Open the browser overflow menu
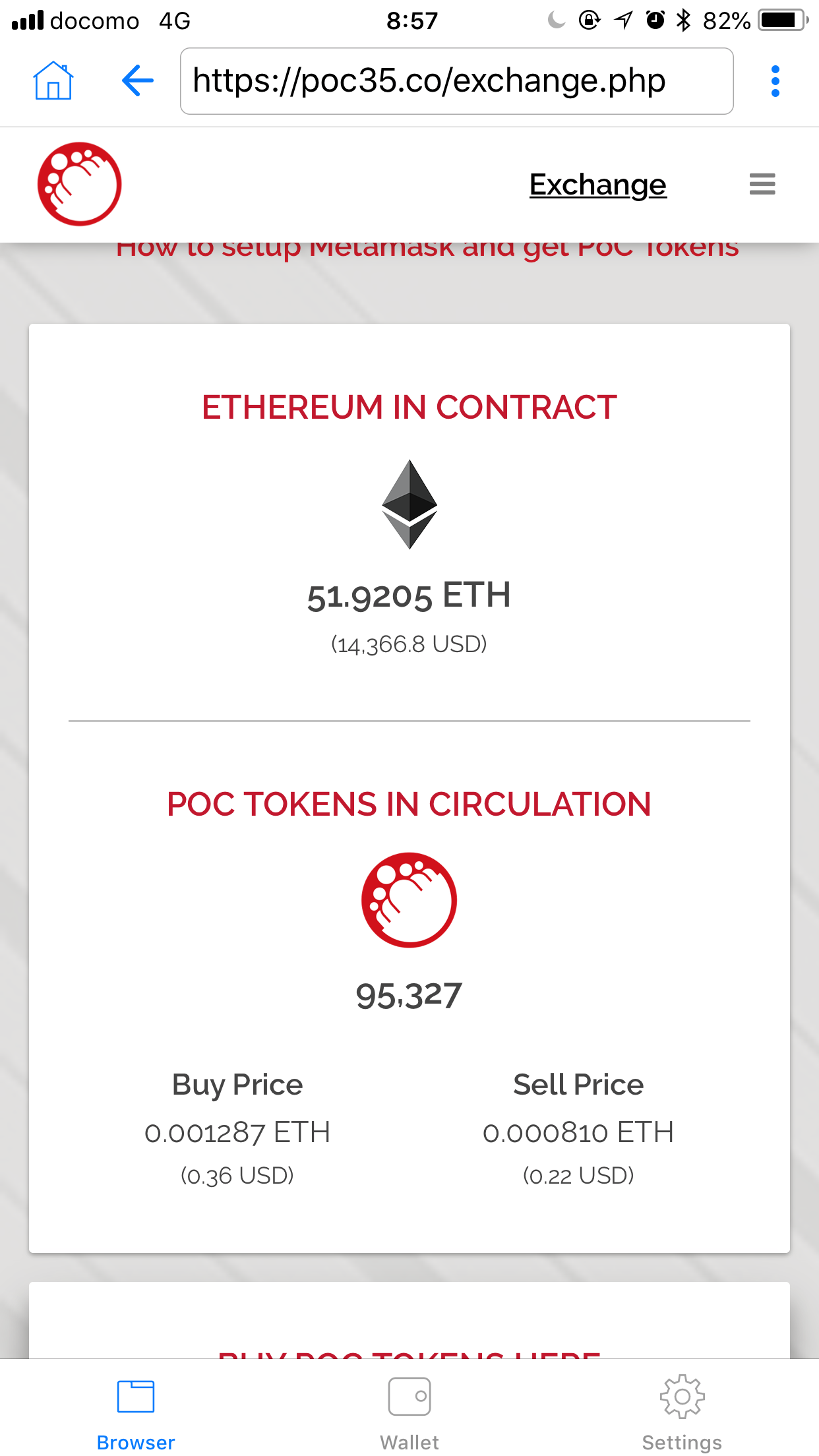The width and height of the screenshot is (819, 1456). coord(775,81)
